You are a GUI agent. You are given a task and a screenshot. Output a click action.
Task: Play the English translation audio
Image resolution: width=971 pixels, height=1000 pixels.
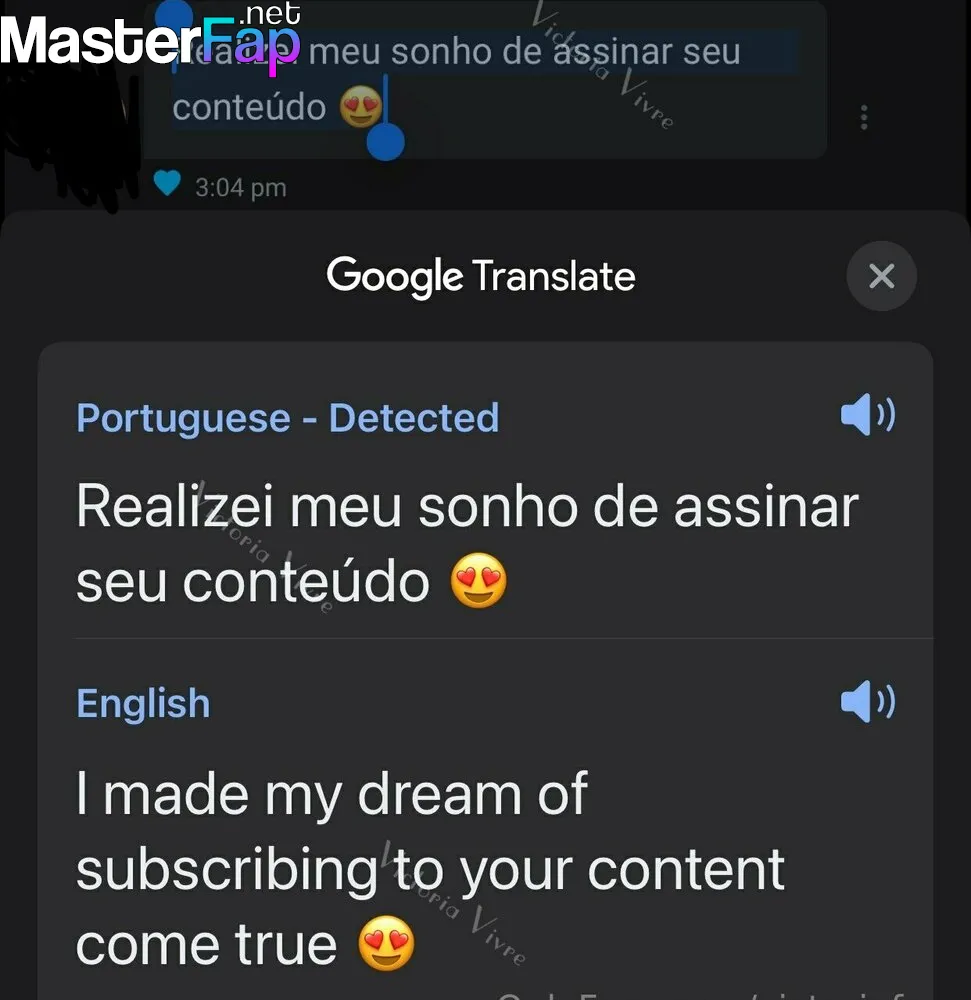pyautogui.click(x=867, y=702)
